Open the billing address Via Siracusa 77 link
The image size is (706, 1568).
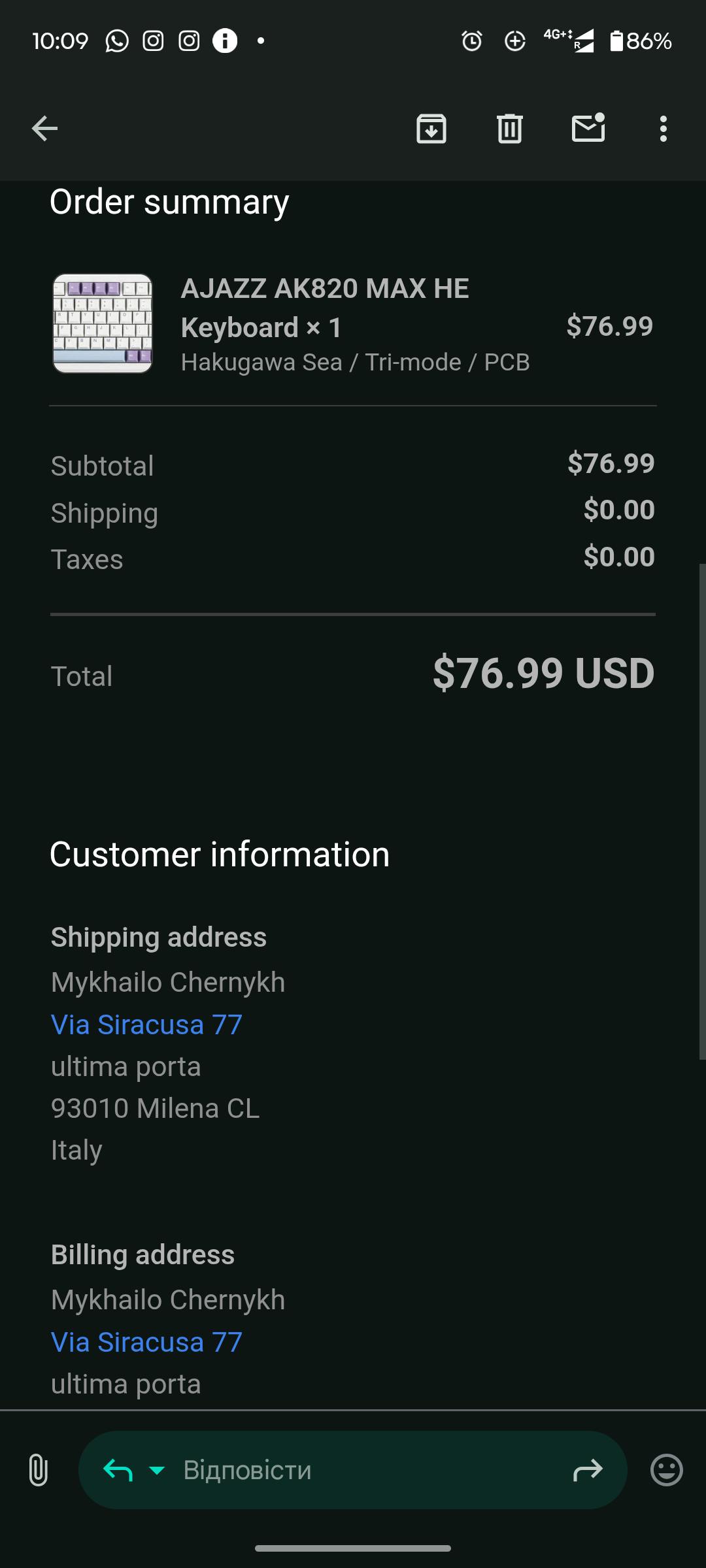click(x=146, y=1342)
